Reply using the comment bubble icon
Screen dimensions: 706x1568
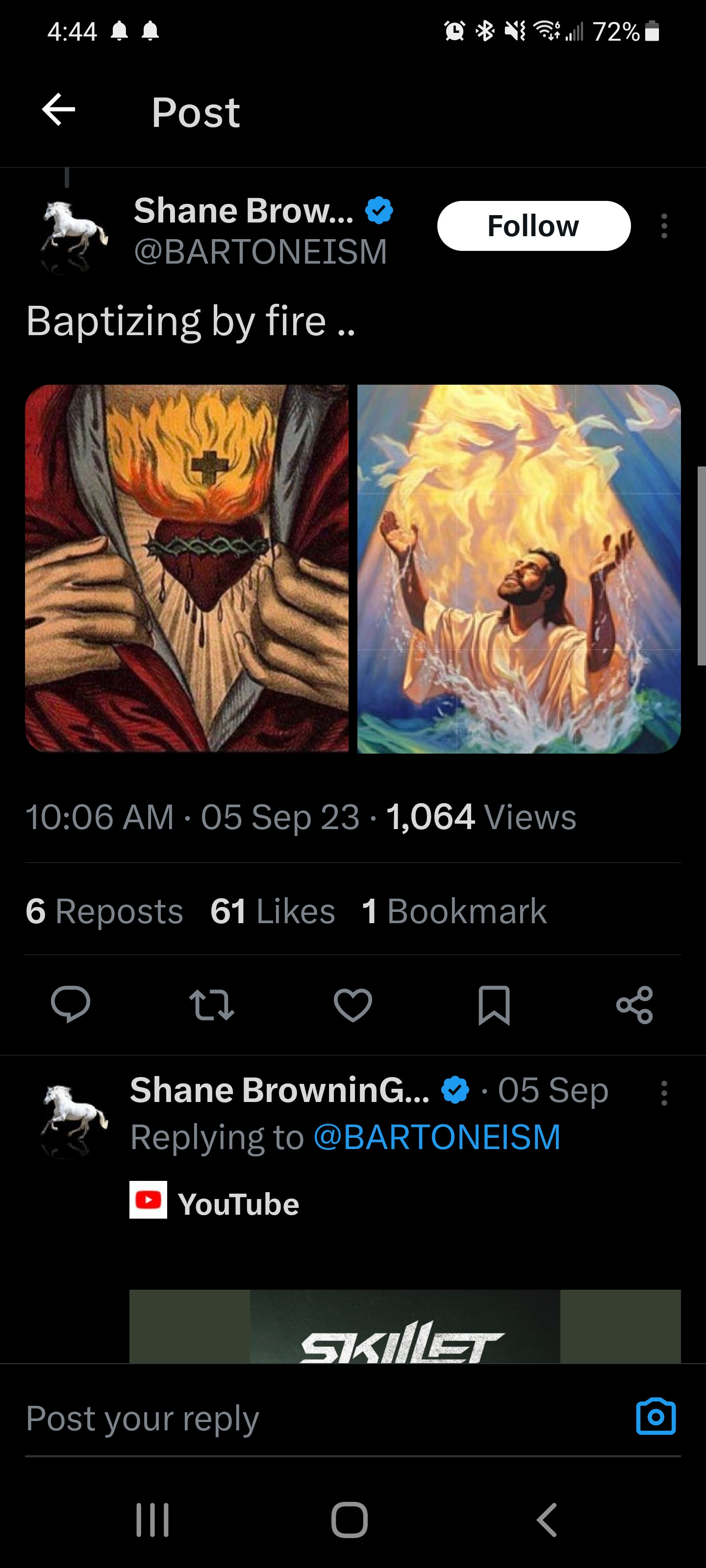coord(71,1004)
